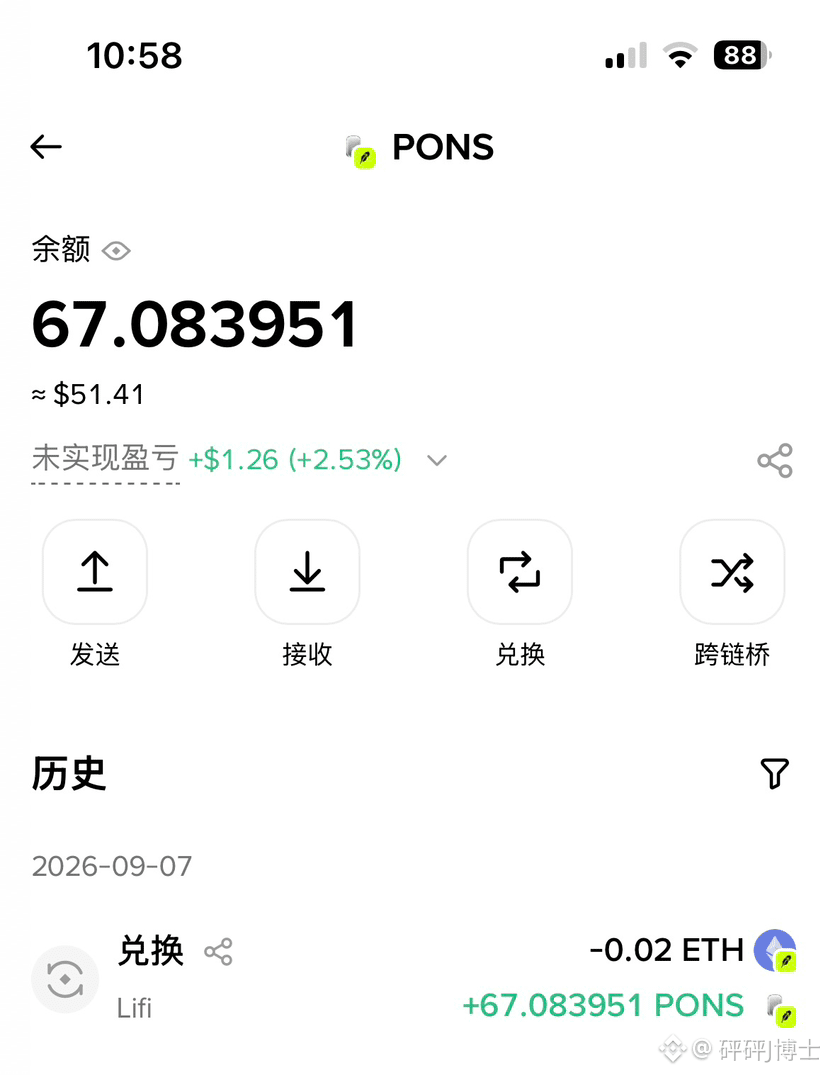Open the Lifi swap transaction details
This screenshot has height=1075, width=828.
pos(414,979)
